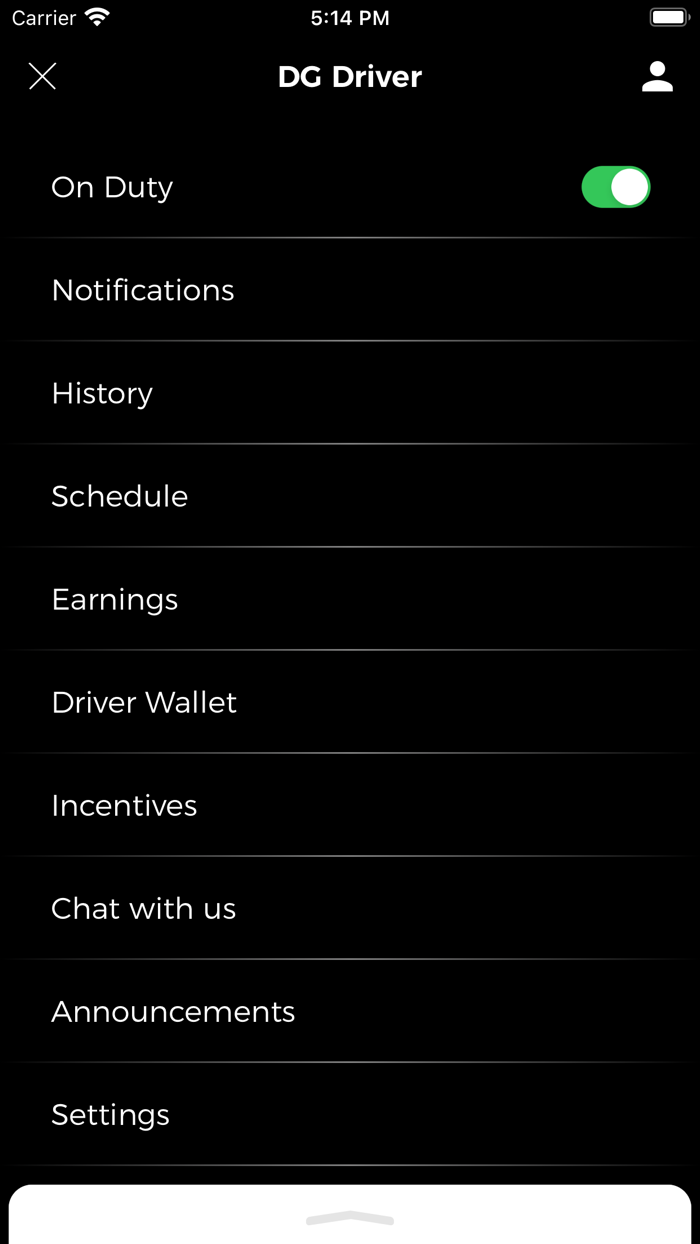This screenshot has width=700, height=1244.
Task: Open Announcements
Action: point(173,1011)
